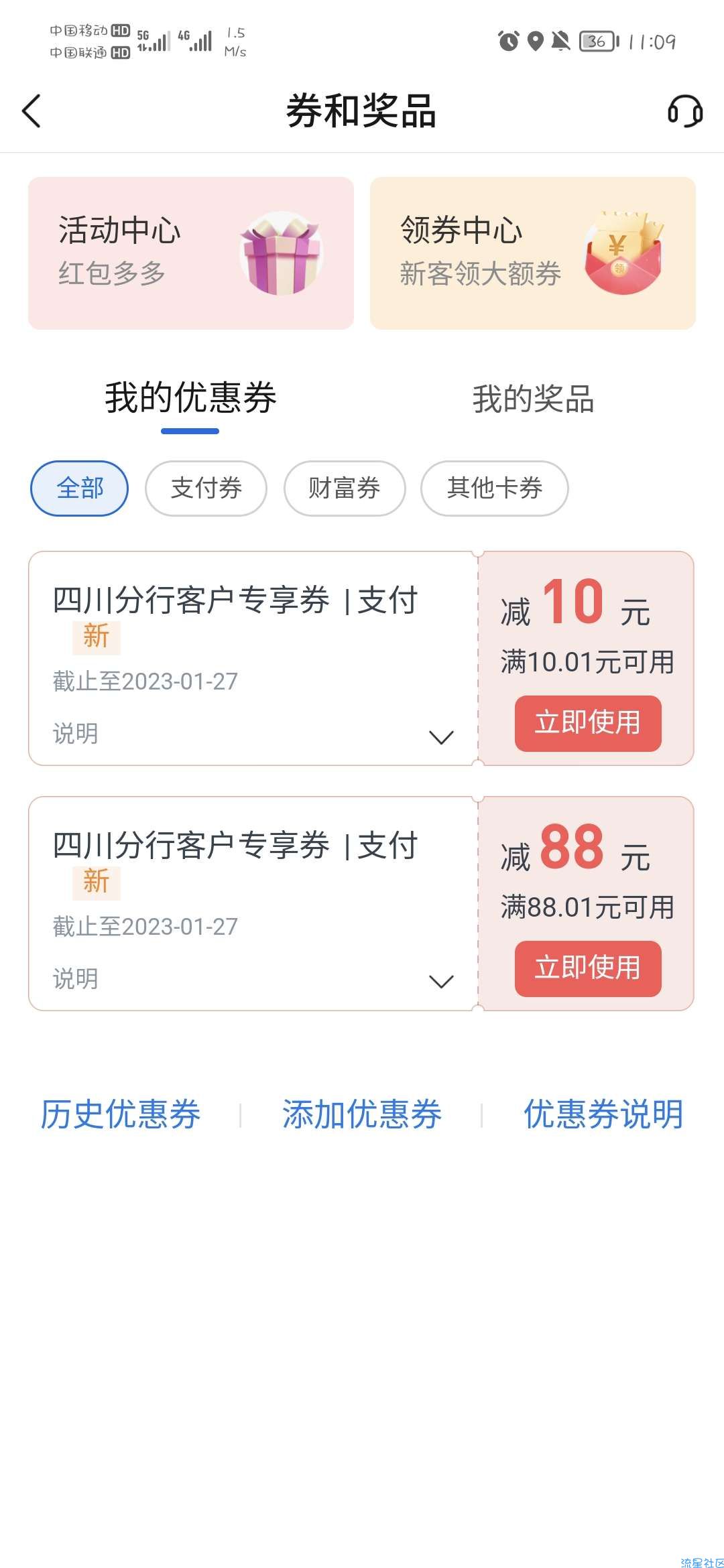
Task: Tap 立即使用 on the 减10元 coupon
Action: (x=588, y=724)
